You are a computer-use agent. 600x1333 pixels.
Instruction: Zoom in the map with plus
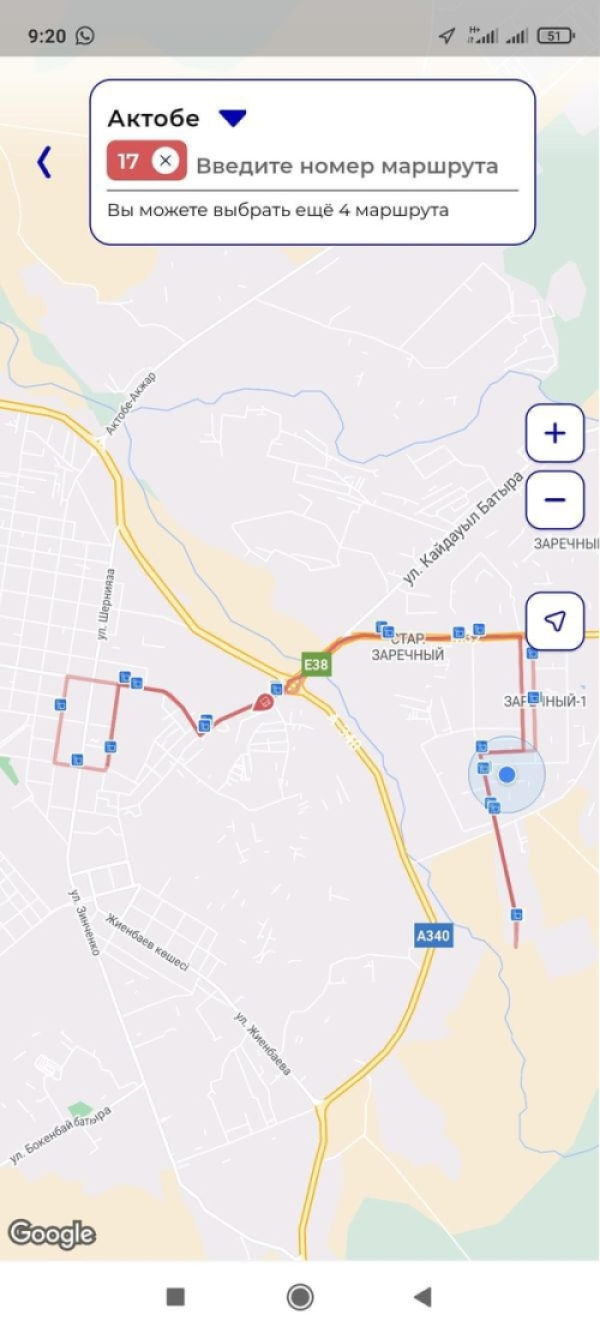554,433
